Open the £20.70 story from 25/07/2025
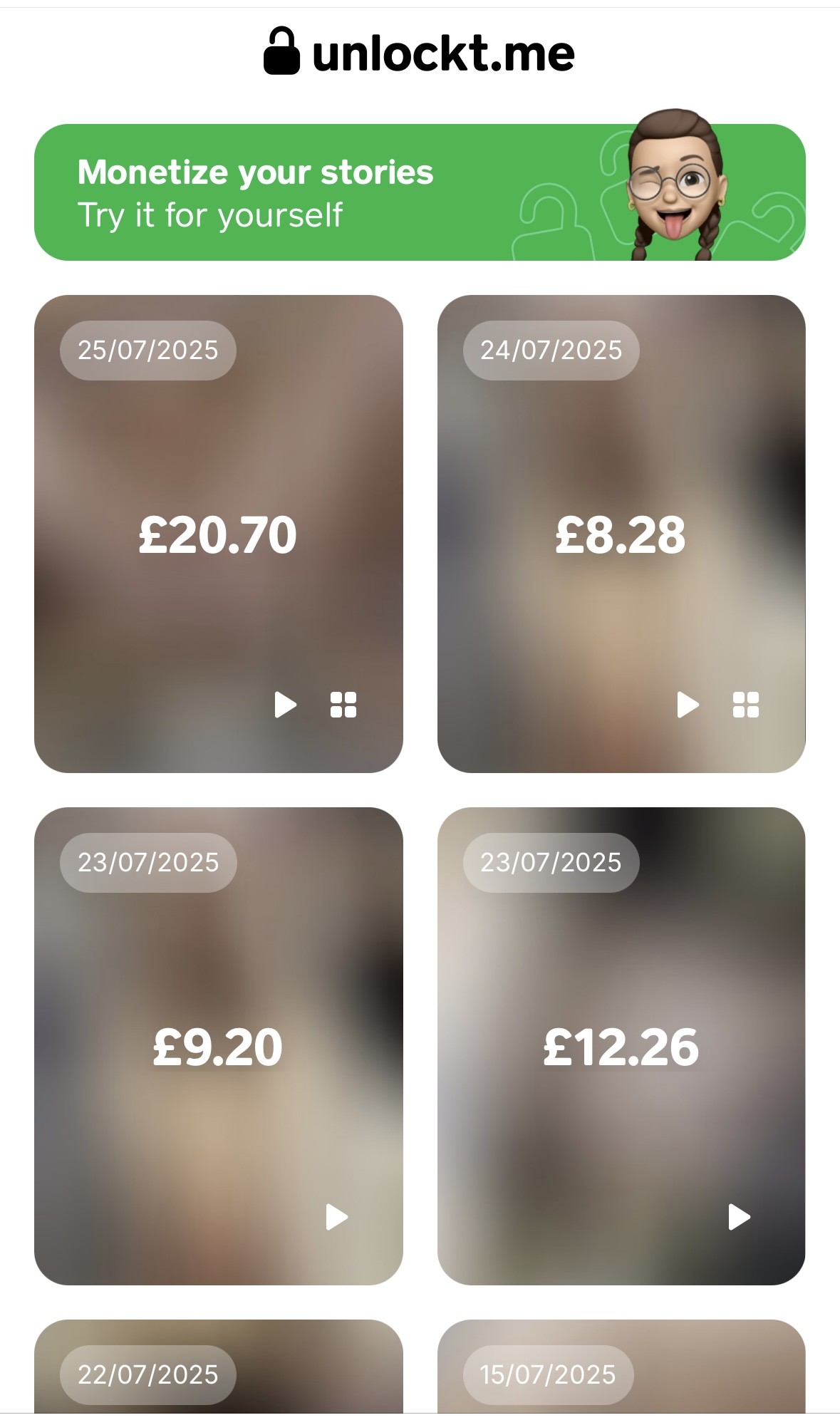 click(218, 534)
